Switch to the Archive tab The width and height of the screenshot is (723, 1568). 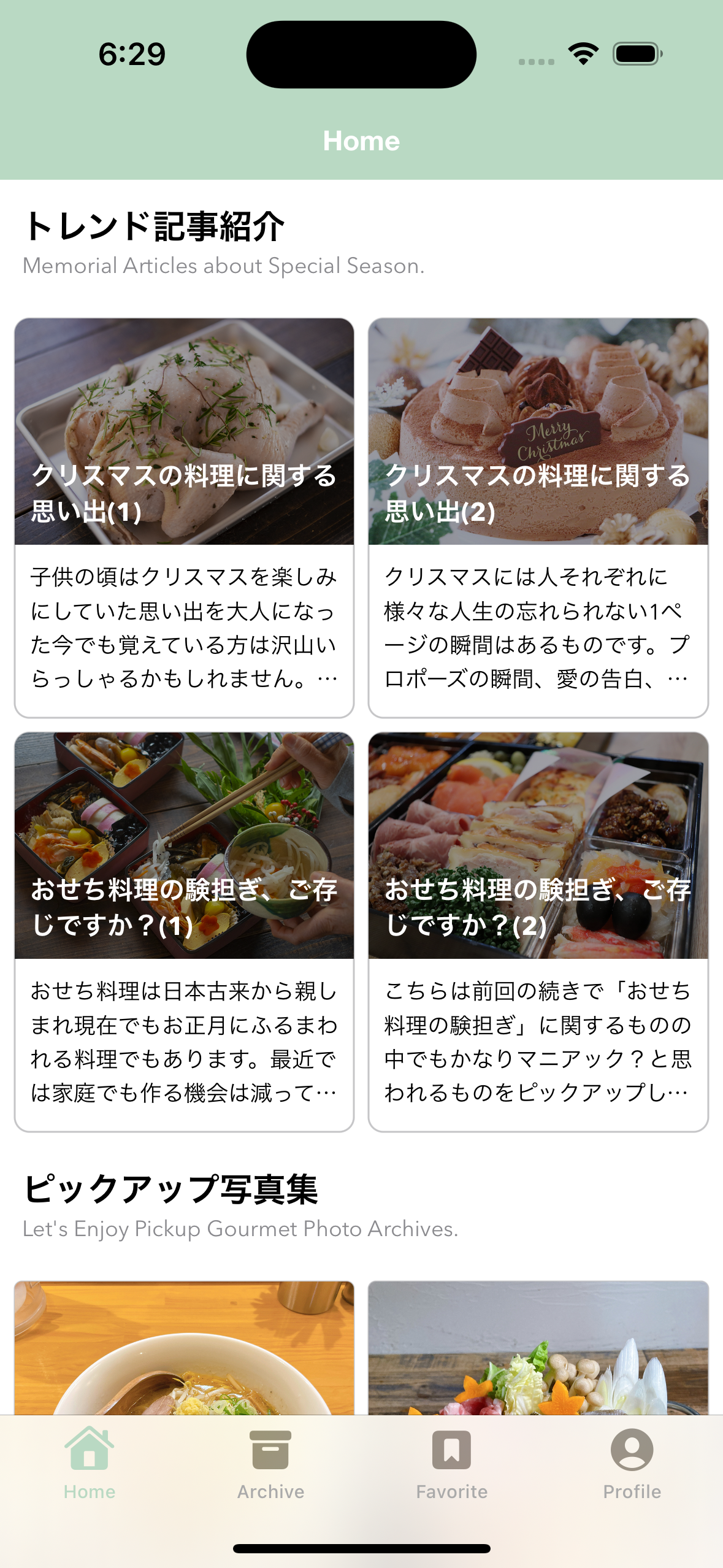pyautogui.click(x=270, y=1464)
